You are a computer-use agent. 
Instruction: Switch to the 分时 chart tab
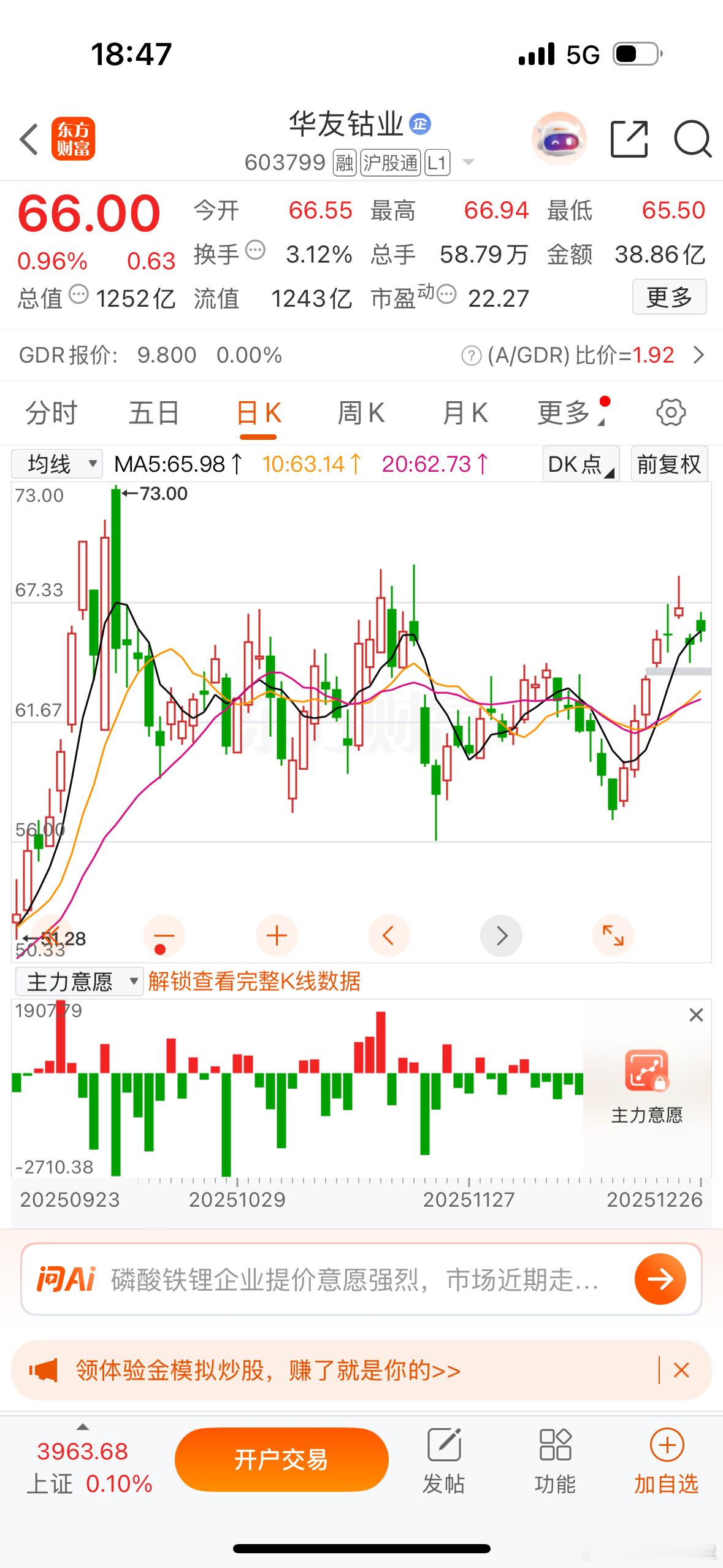tap(52, 412)
